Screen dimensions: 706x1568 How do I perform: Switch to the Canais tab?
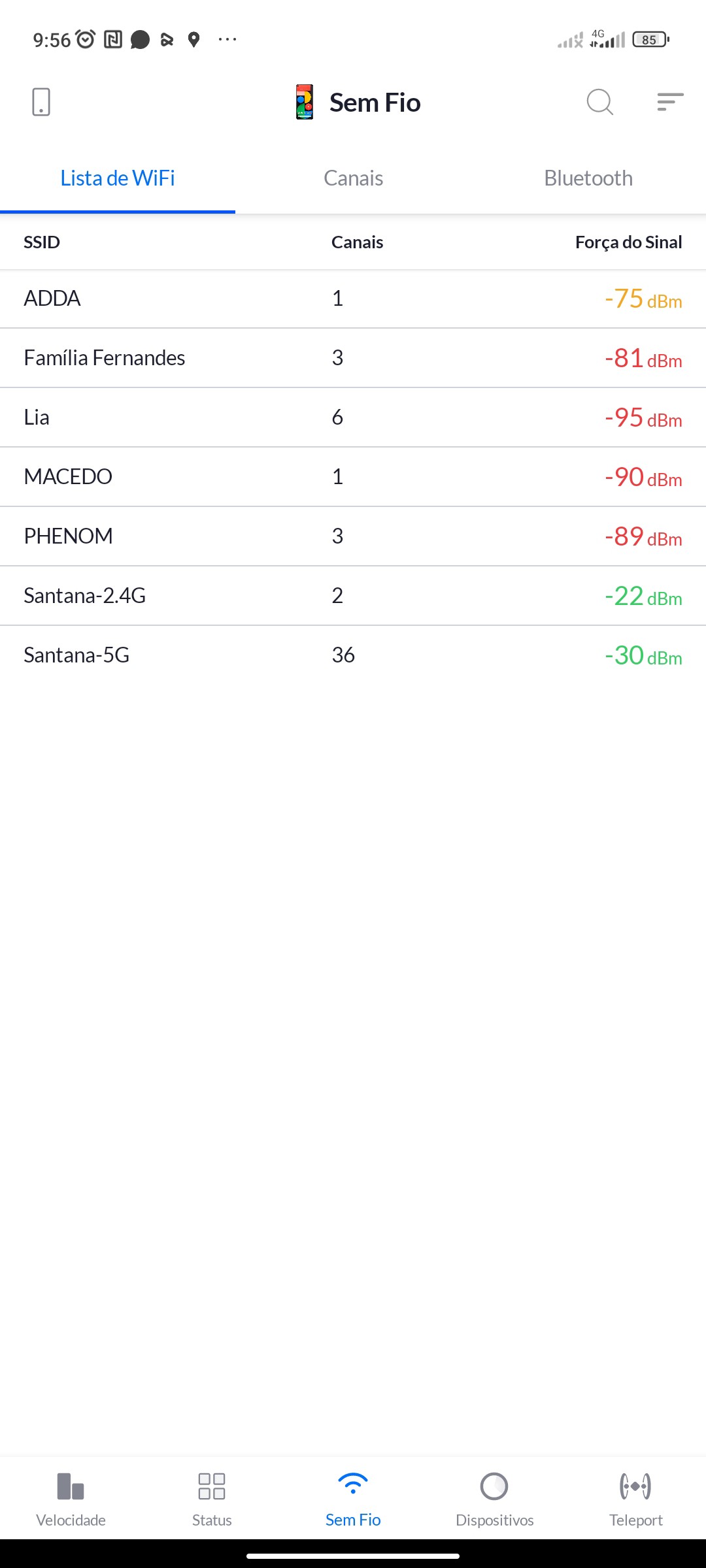353,178
